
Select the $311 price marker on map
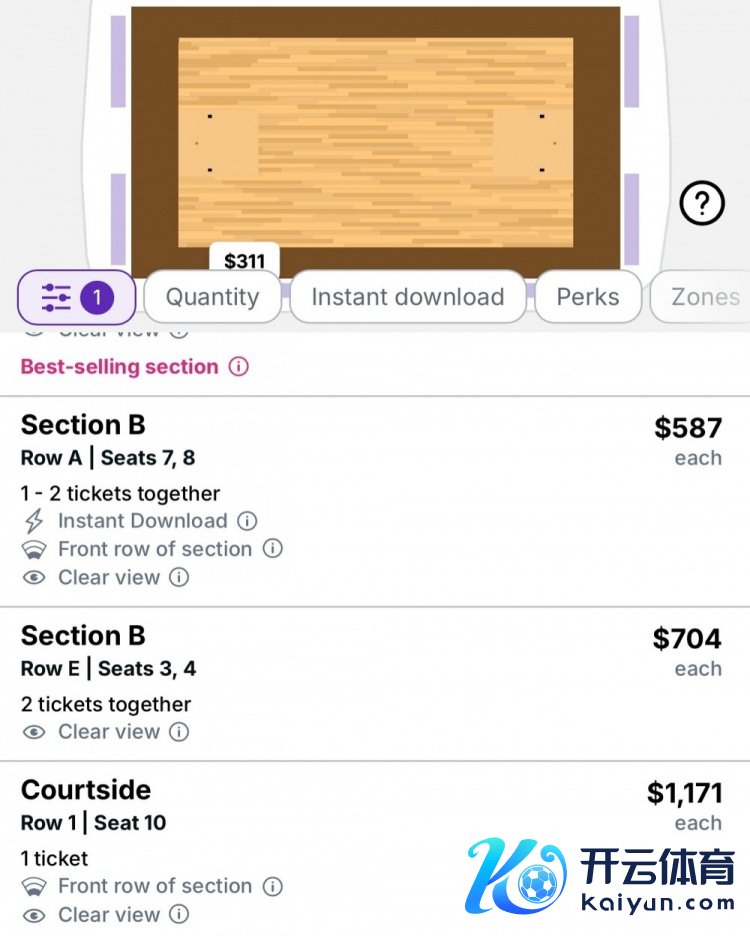click(x=244, y=261)
